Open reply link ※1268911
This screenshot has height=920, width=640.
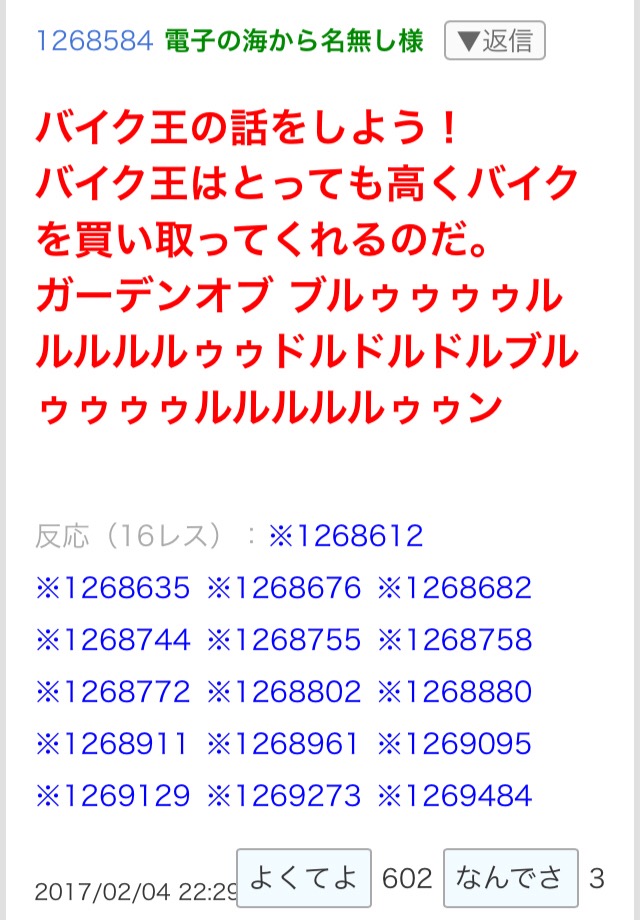coord(112,744)
